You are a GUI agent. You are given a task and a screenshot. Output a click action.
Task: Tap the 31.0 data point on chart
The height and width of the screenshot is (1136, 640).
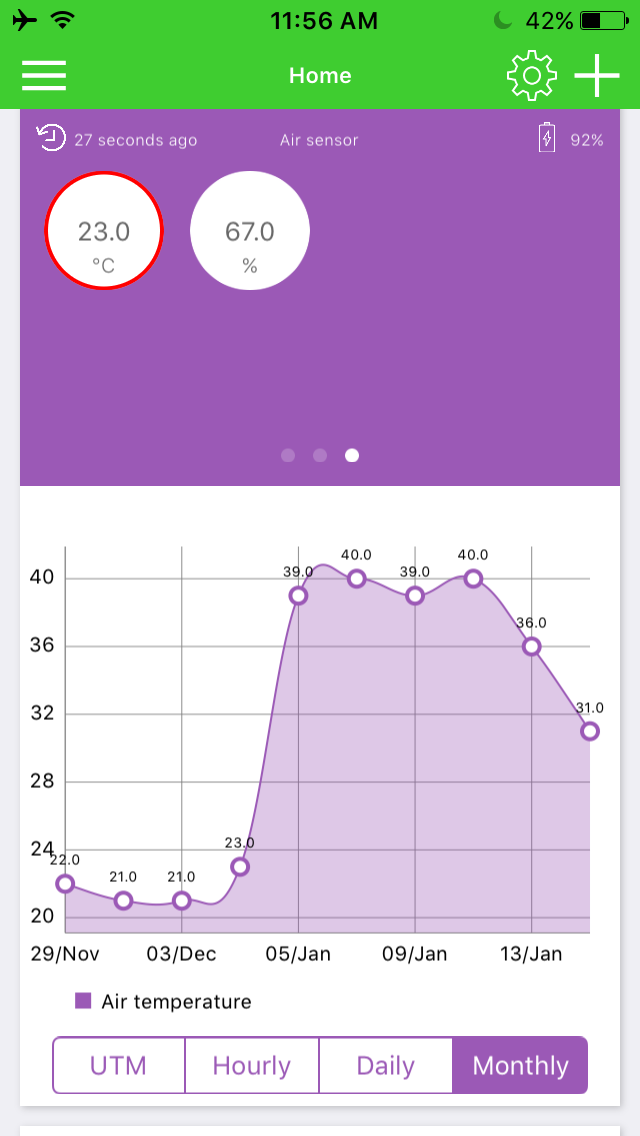click(590, 731)
